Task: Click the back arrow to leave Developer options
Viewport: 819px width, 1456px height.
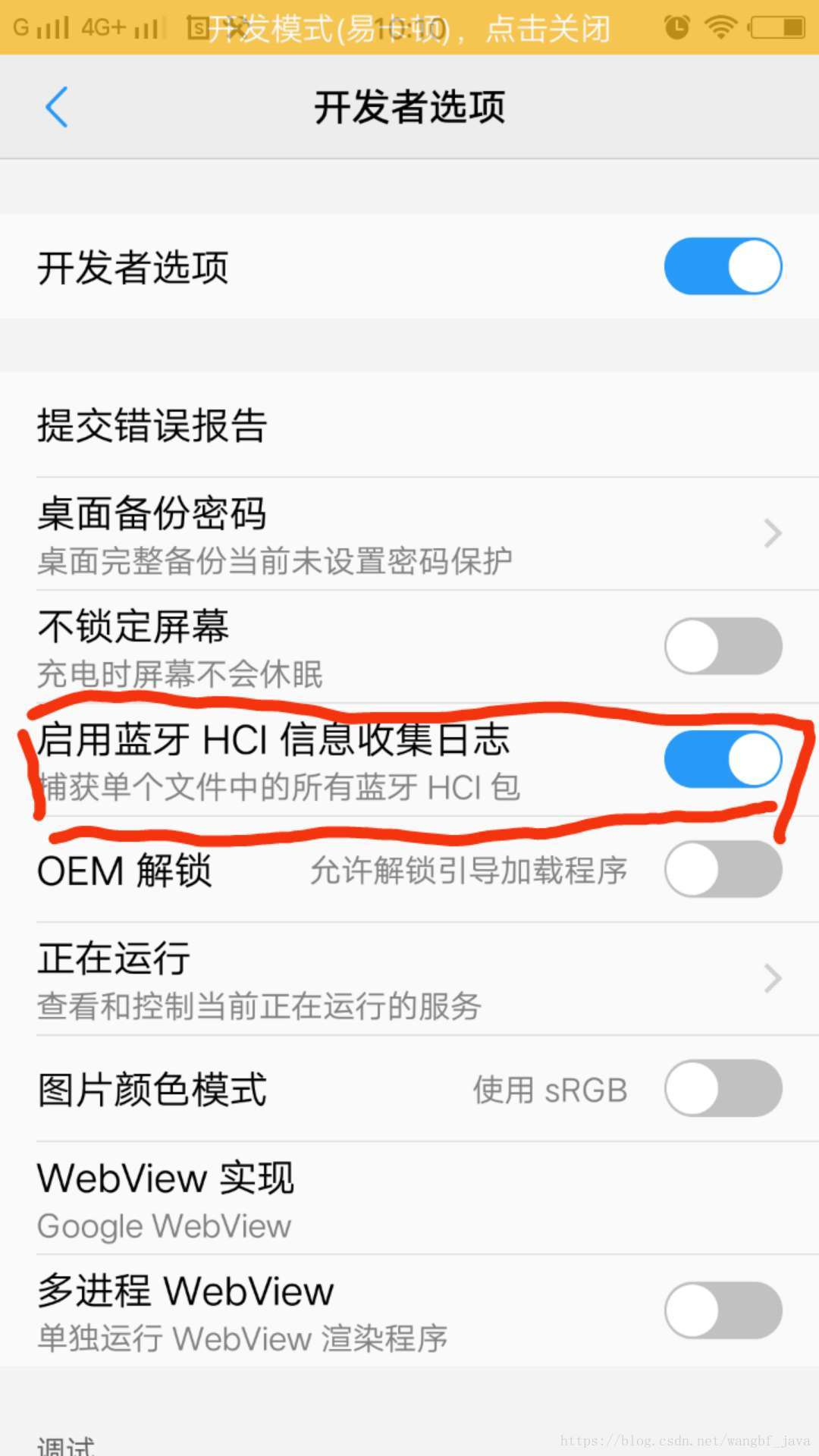Action: pos(57,107)
